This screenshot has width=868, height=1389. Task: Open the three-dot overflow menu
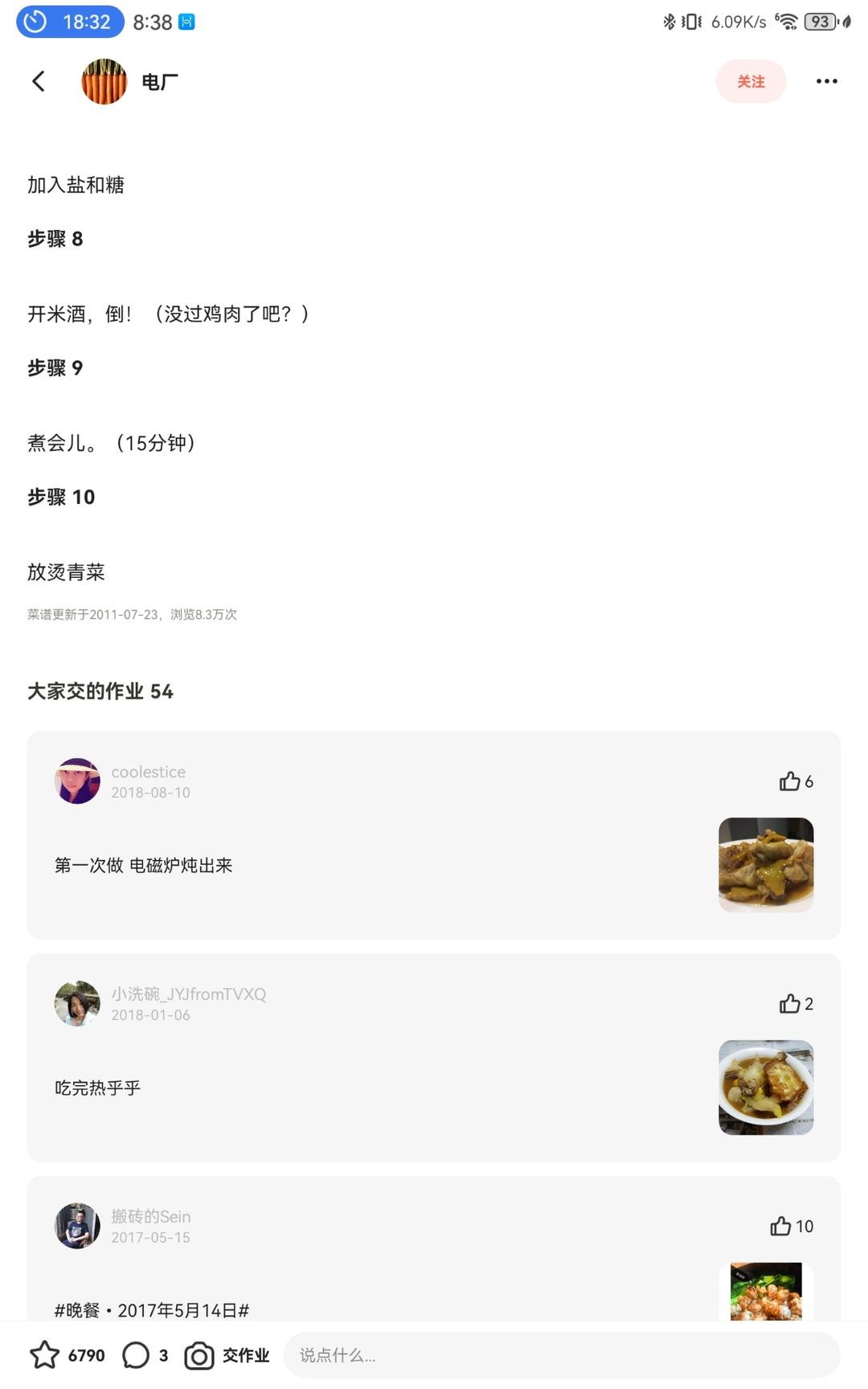826,81
